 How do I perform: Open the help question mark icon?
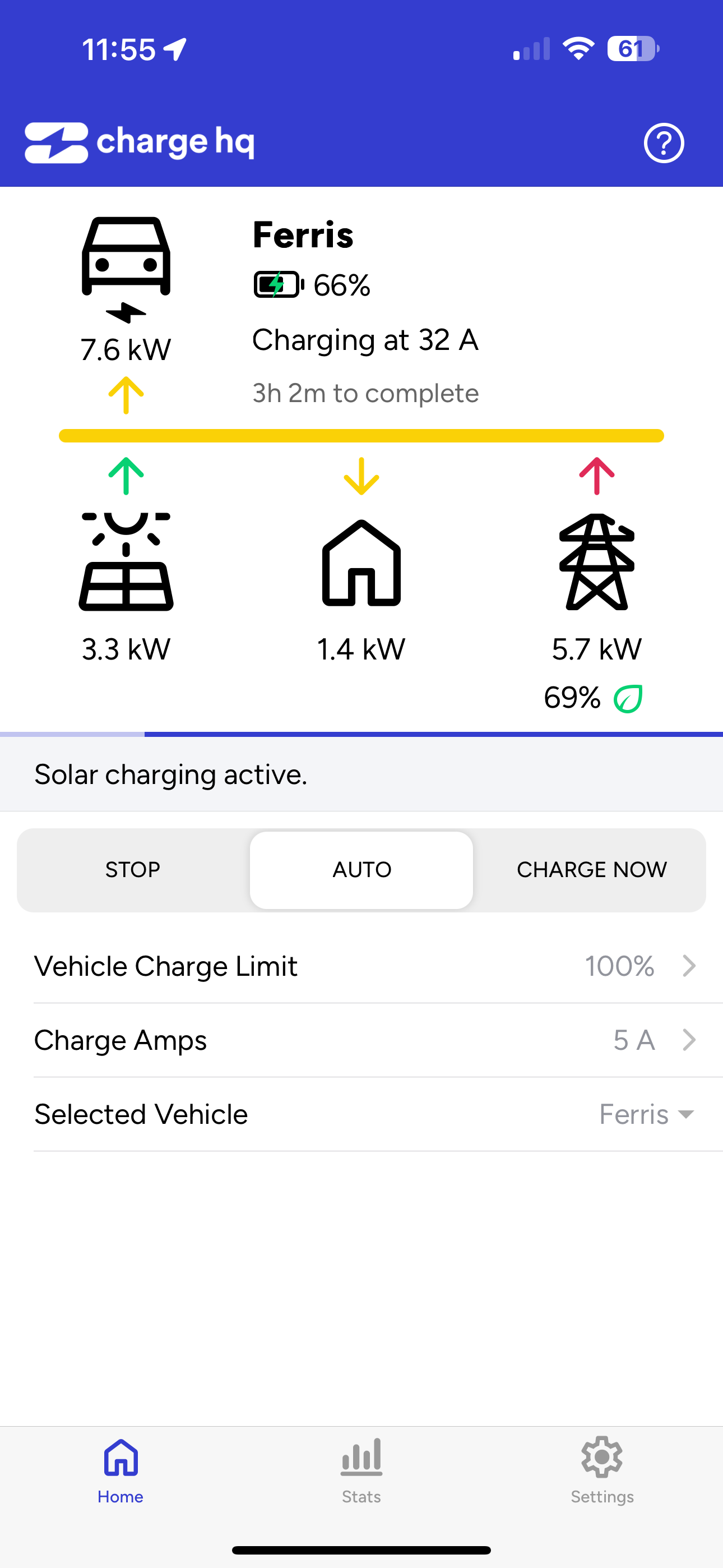pos(664,143)
